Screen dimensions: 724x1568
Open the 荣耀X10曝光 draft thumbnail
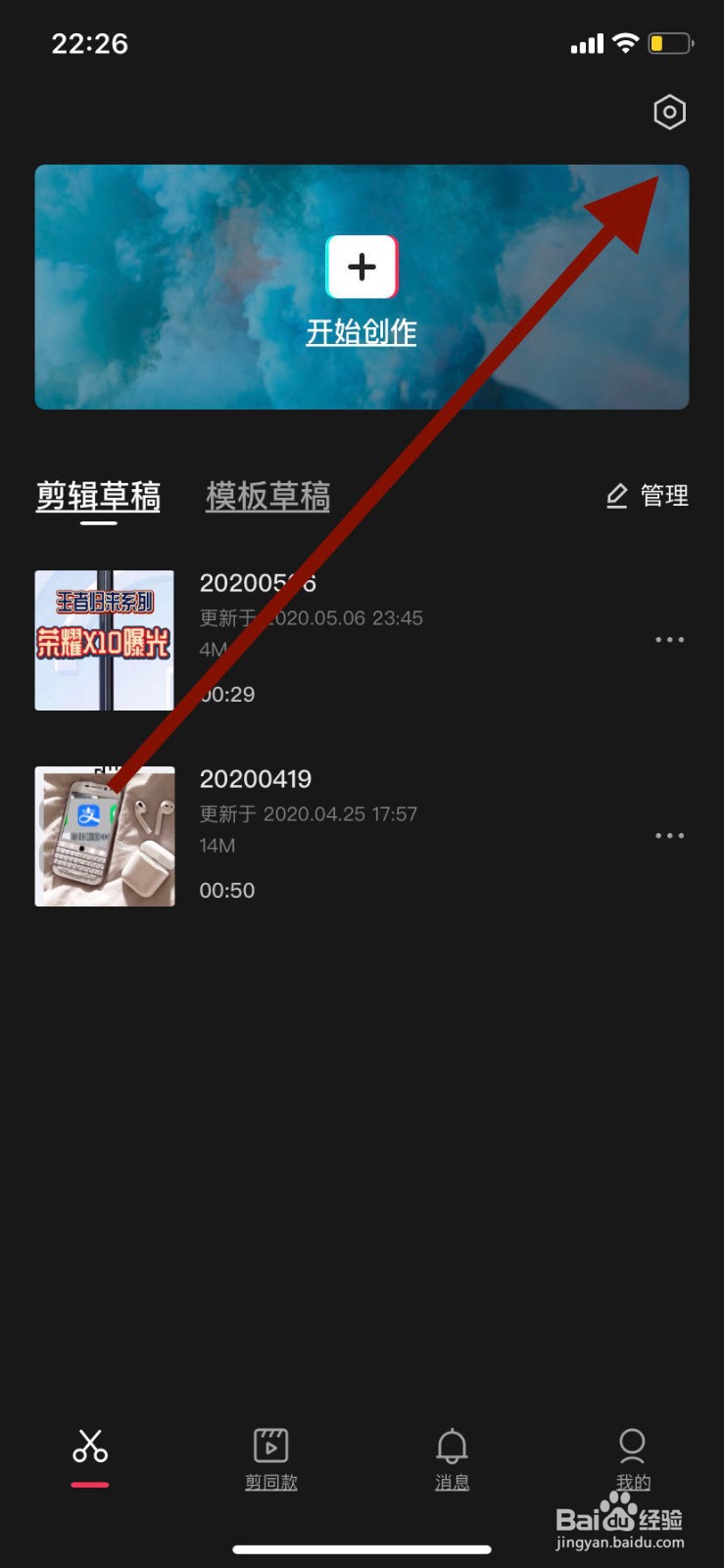tap(104, 641)
